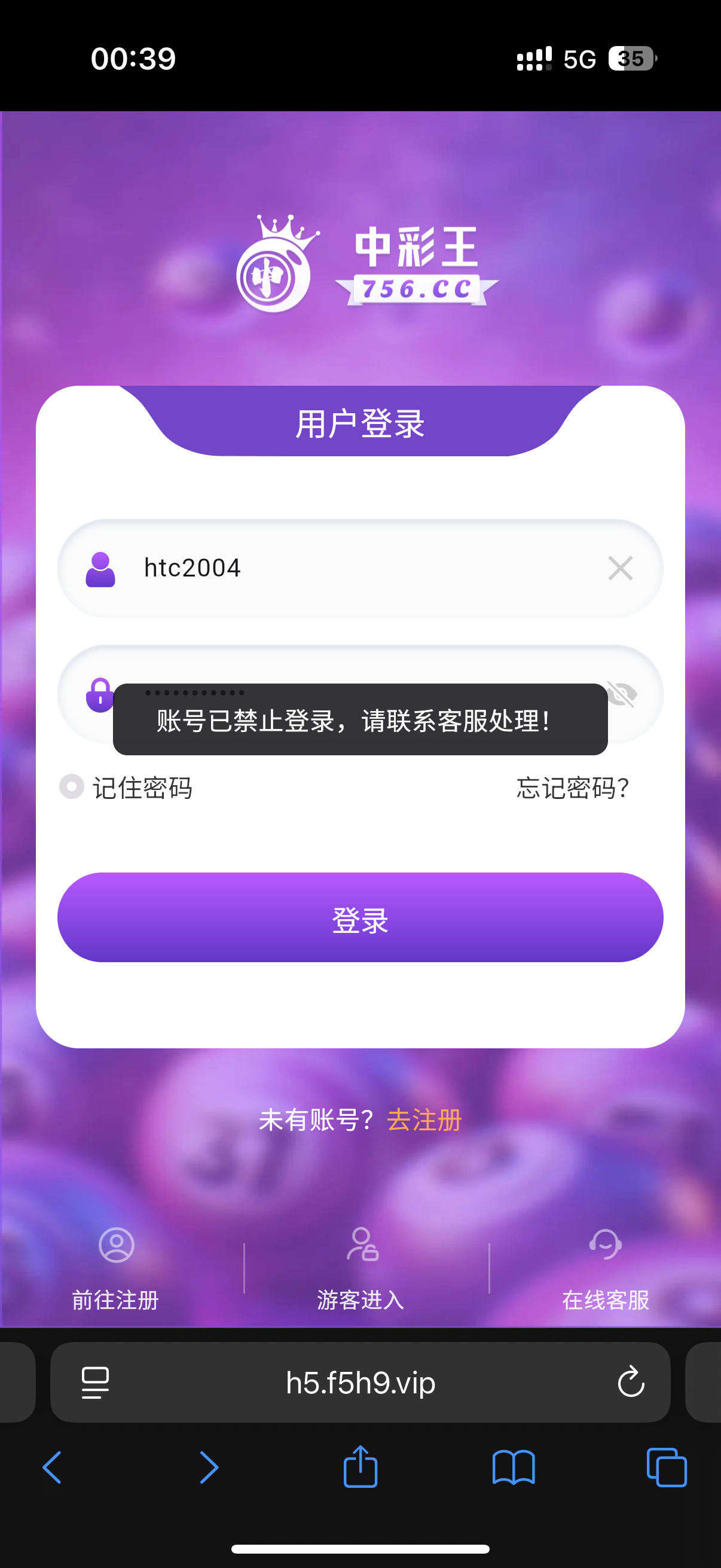The width and height of the screenshot is (721, 1568).
Task: Contact 在线客服 online customer service
Action: tap(606, 1268)
